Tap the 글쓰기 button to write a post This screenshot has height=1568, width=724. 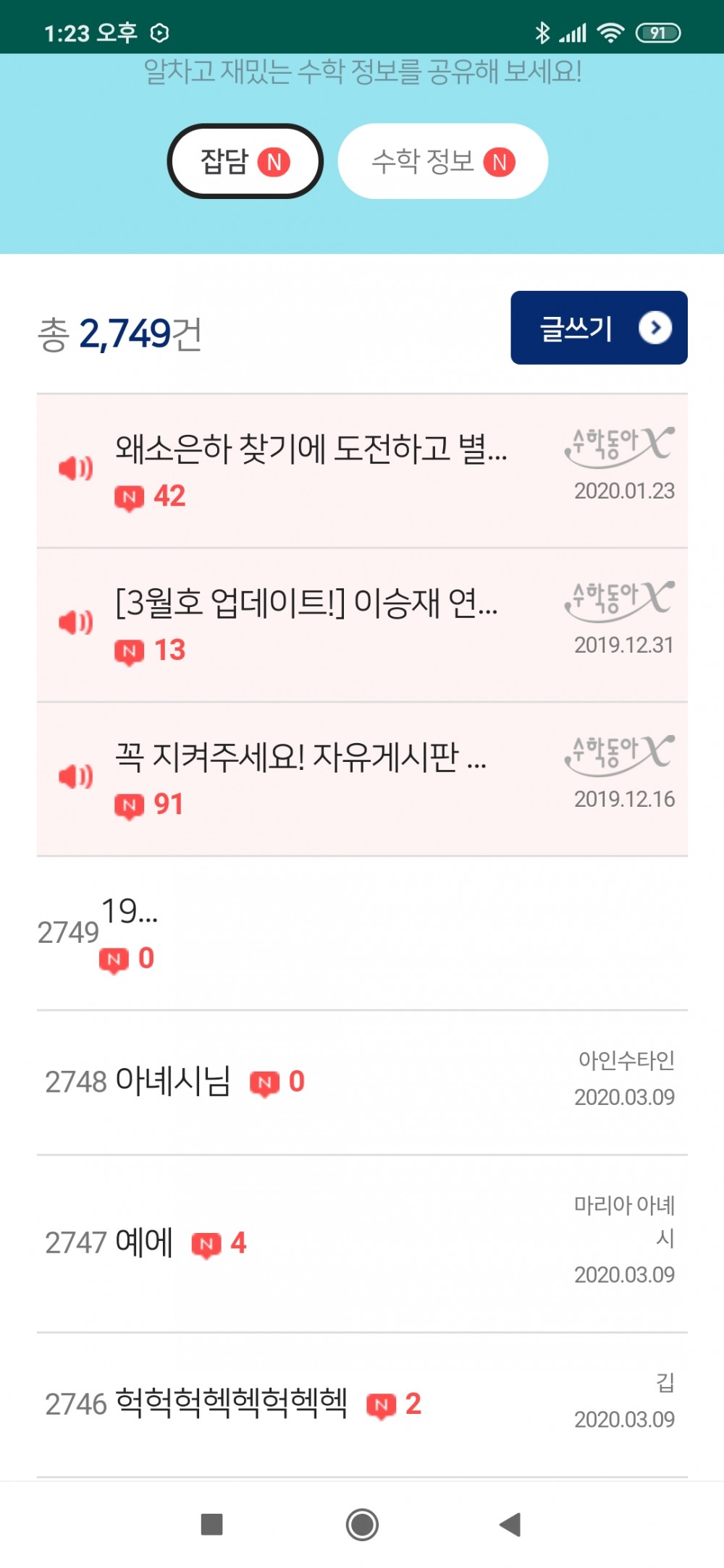(599, 328)
